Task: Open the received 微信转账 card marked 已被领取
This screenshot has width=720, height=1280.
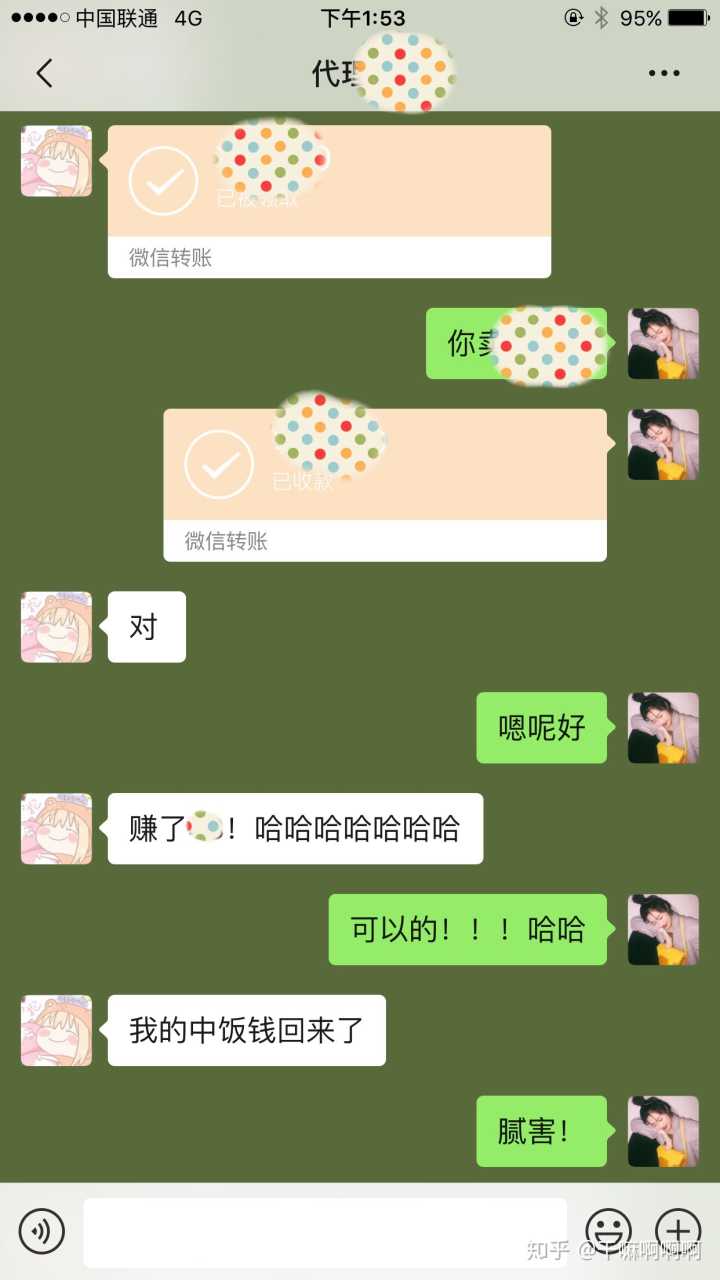Action: point(329,201)
